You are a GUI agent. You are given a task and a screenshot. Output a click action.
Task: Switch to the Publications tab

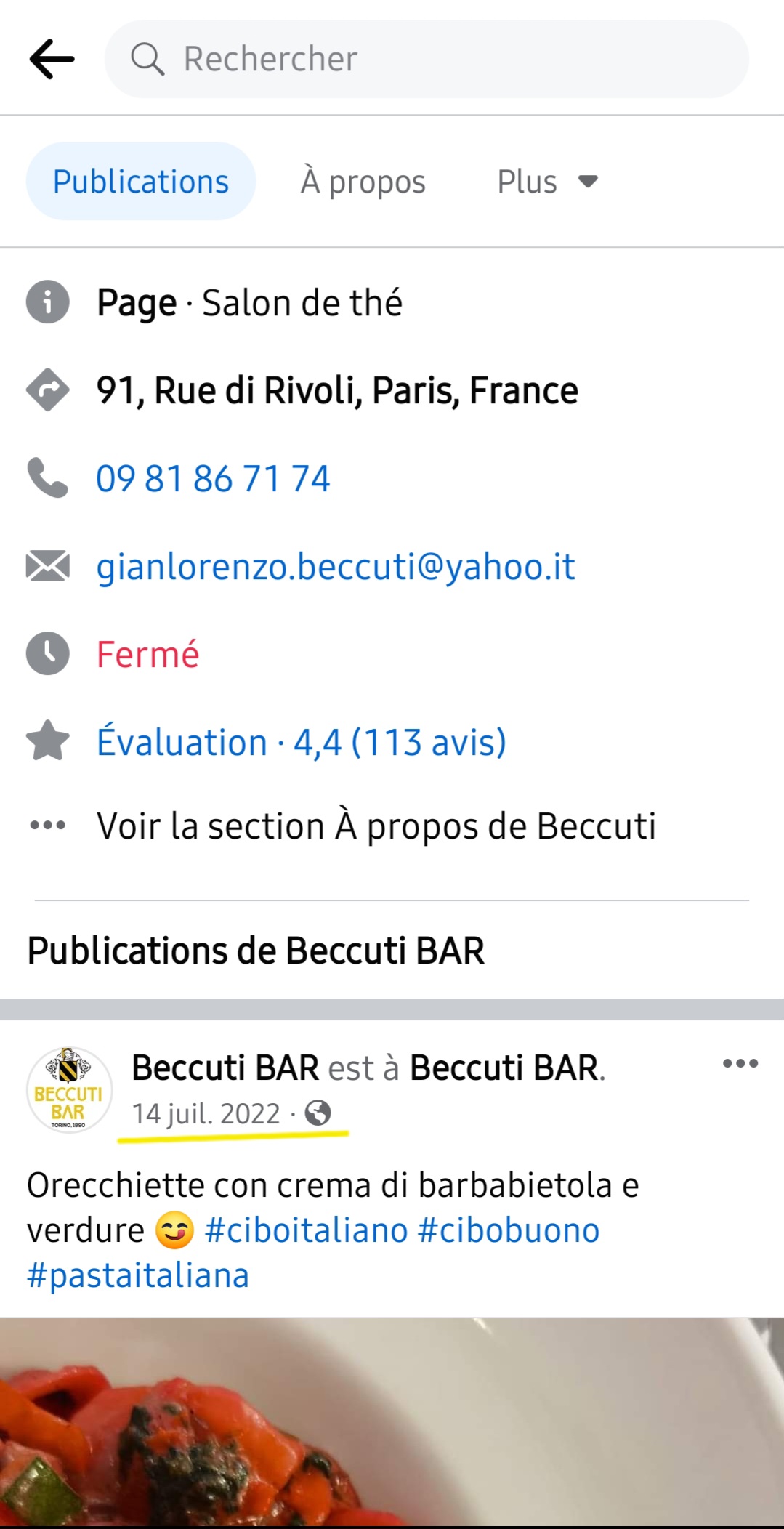tap(141, 181)
